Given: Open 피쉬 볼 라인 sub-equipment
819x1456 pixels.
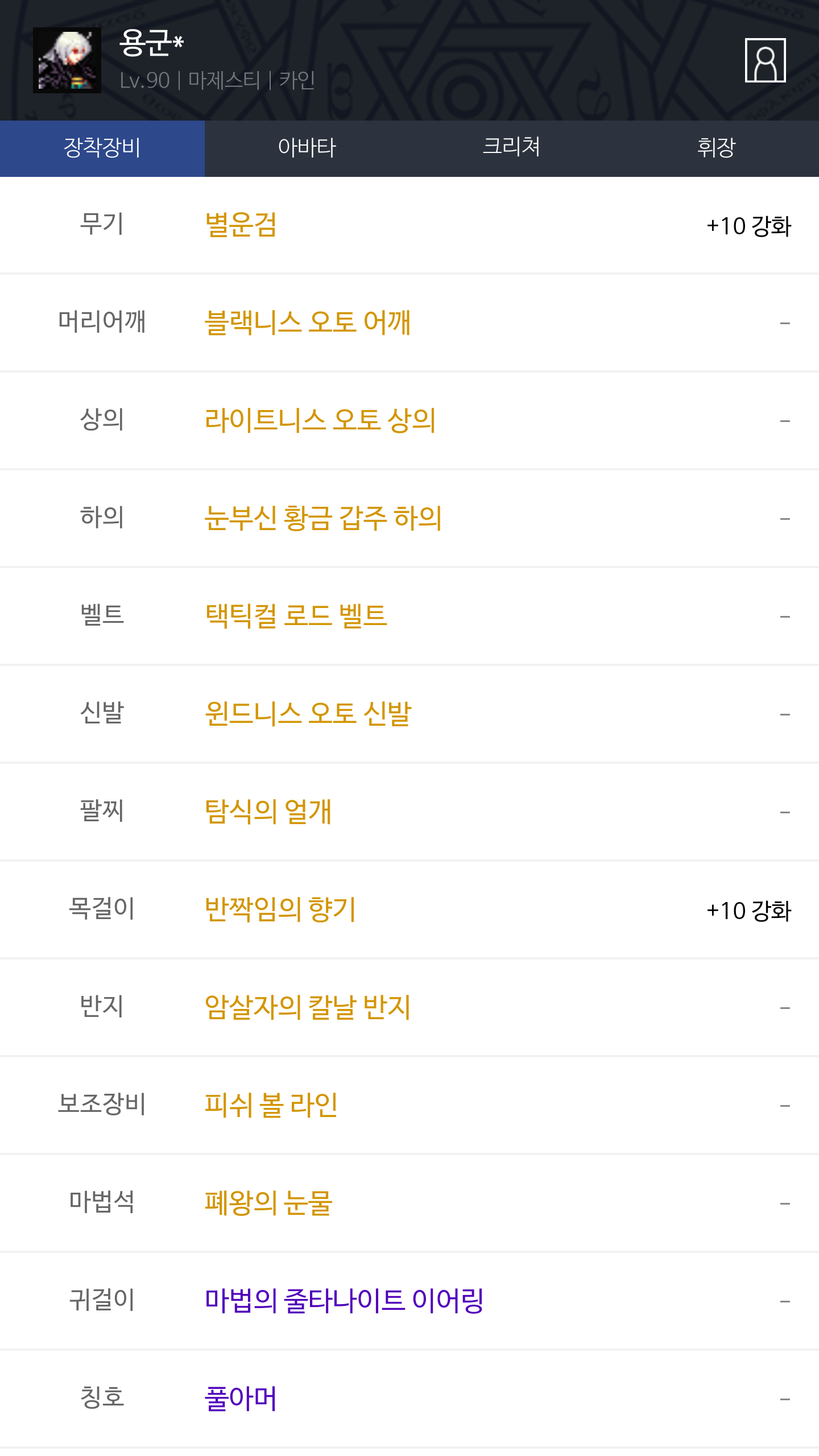Looking at the screenshot, I should click(271, 1105).
